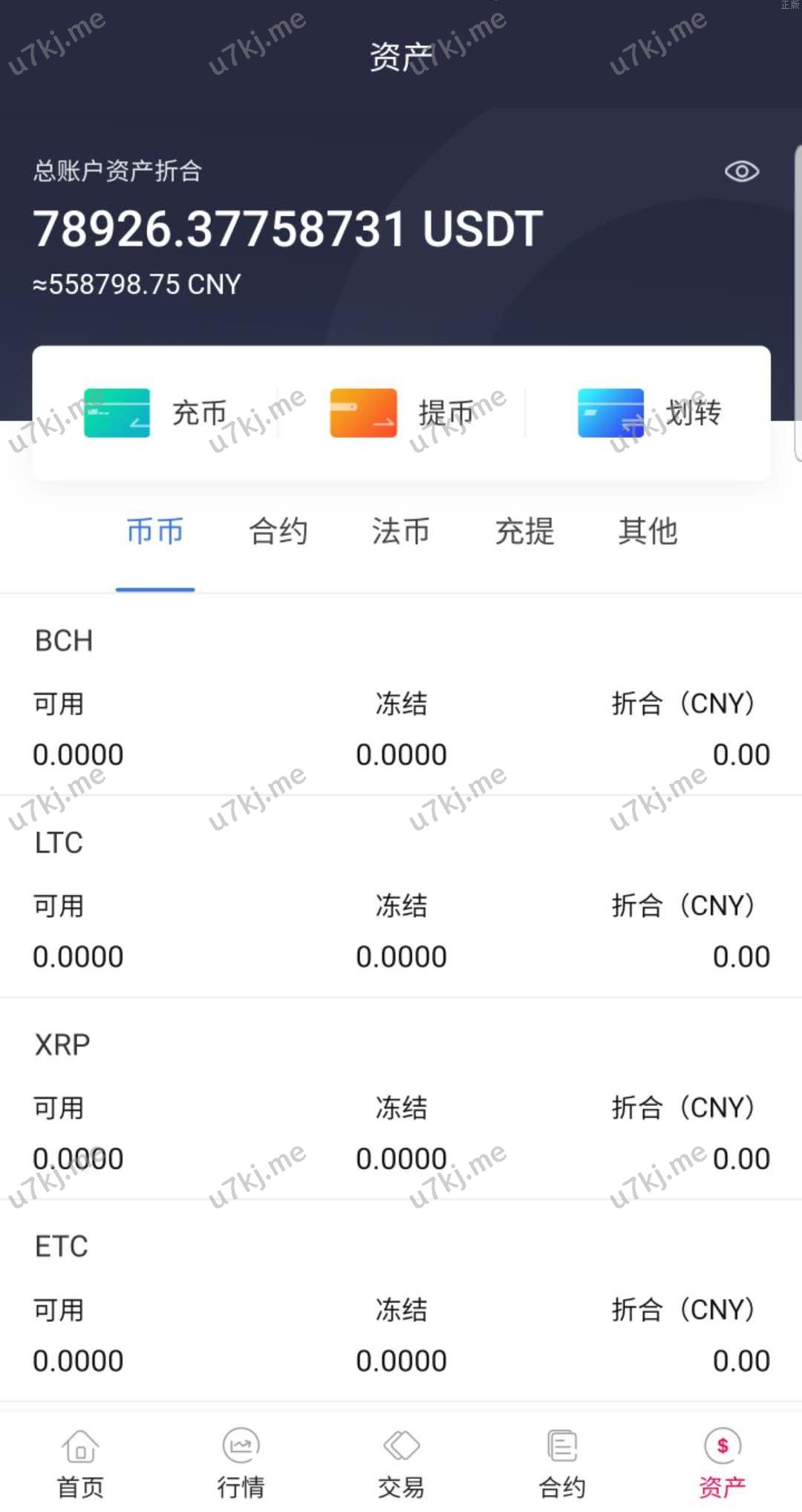Viewport: 802px width, 1512px height.
Task: Open 充币 deposit option
Action: point(154,413)
